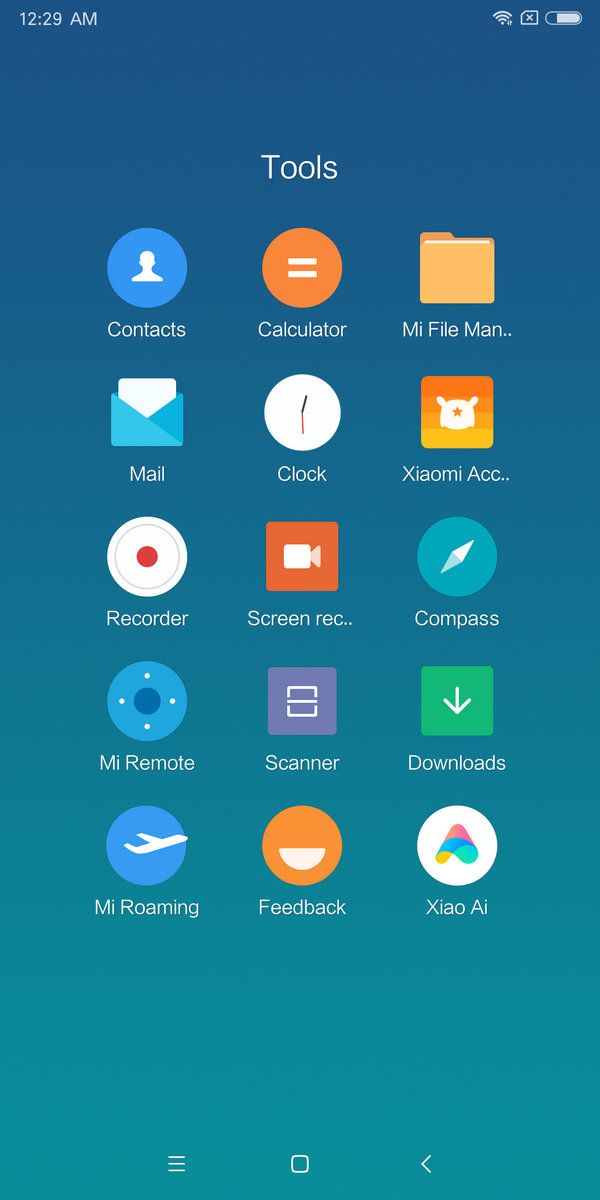Open Mi File Manager
600x1200 pixels.
(457, 268)
